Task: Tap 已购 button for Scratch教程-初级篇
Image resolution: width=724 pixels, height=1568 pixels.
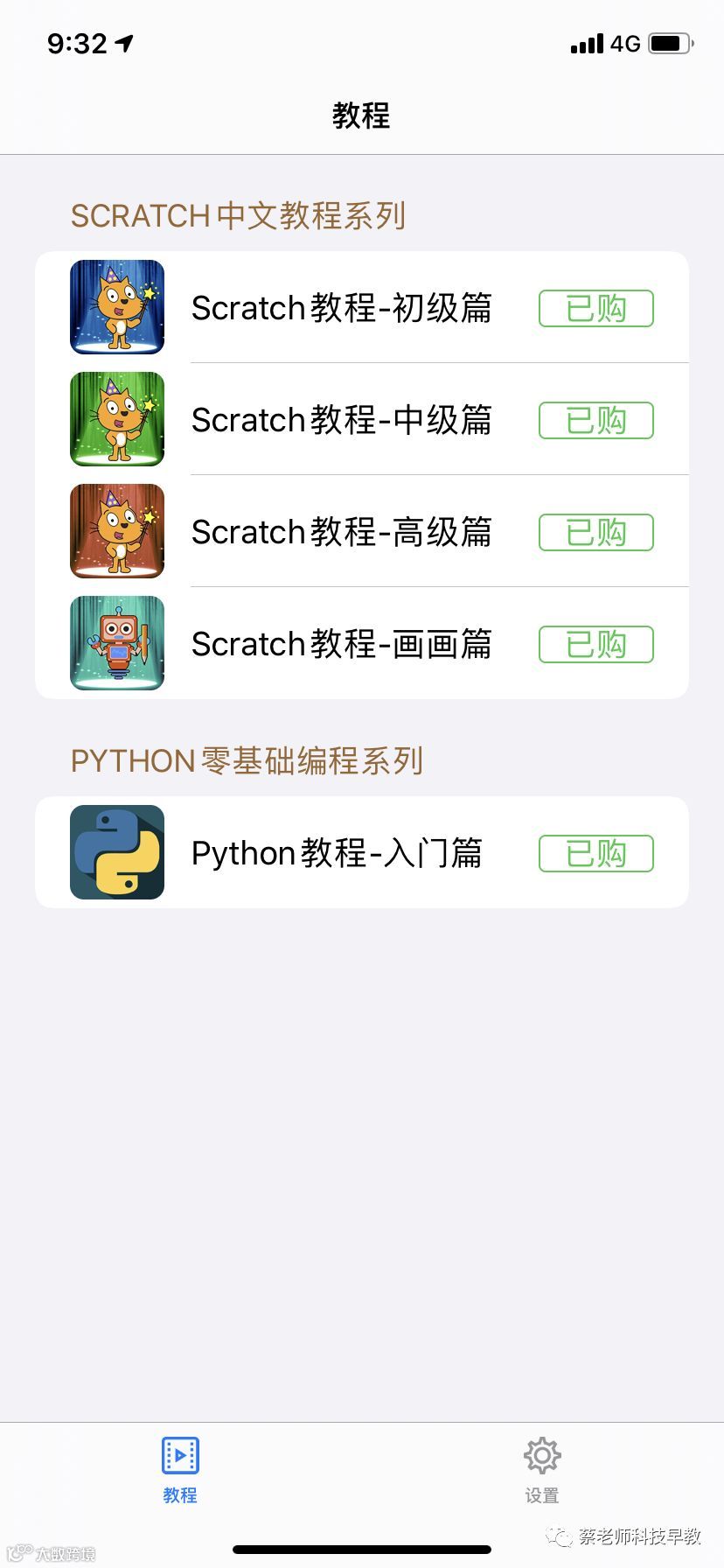Action: pos(595,308)
